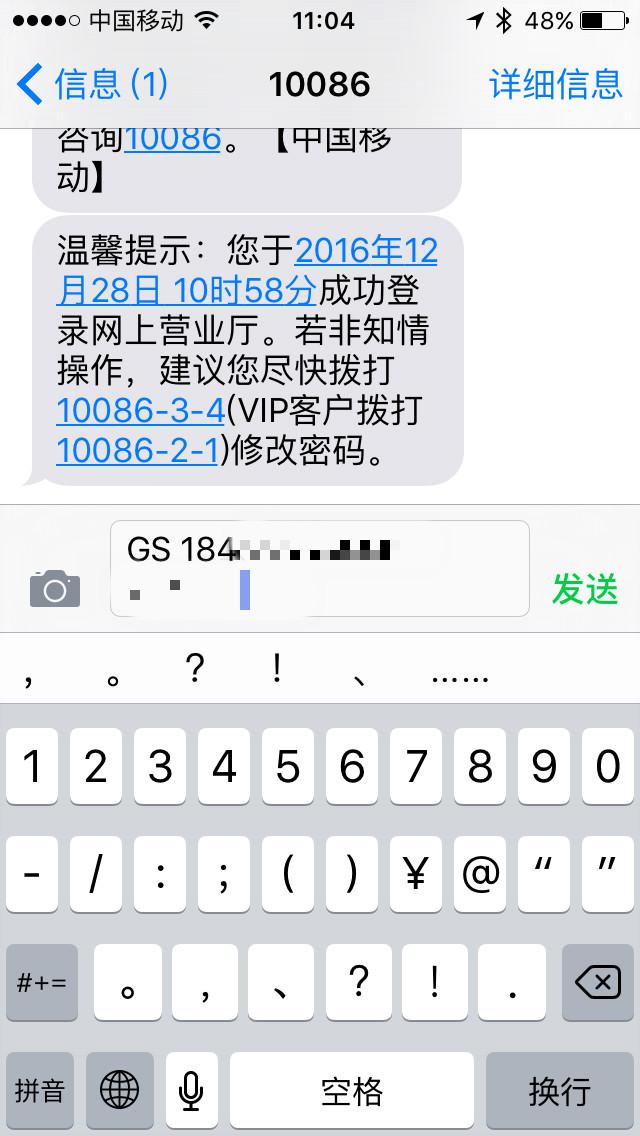Tap the camera icon to attach a photo
The width and height of the screenshot is (640, 1136).
(54, 589)
